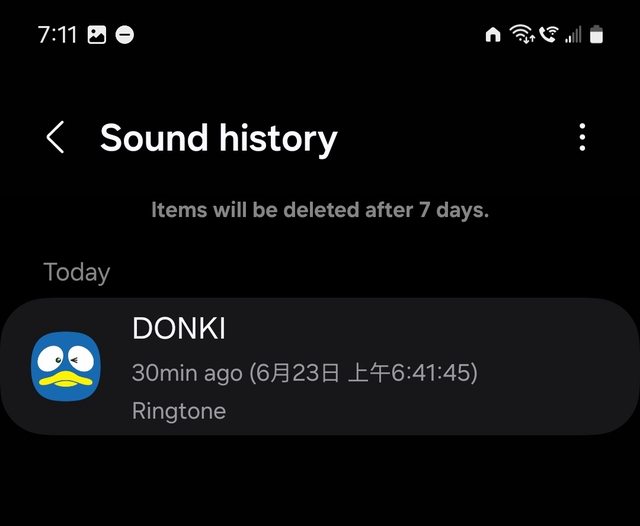Open the three-dot overflow menu
The image size is (640, 526).
(582, 138)
